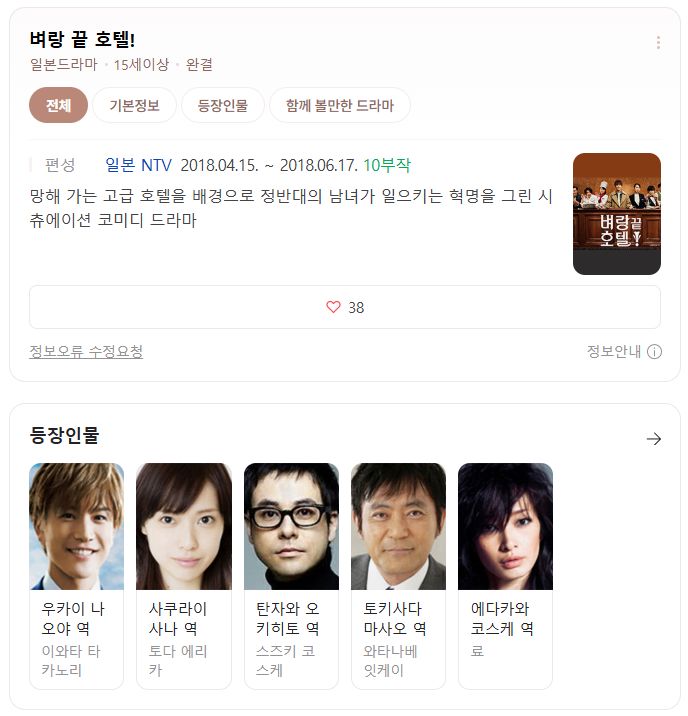Tap the drama poster thumbnail
The width and height of the screenshot is (688, 716).
coord(616,214)
